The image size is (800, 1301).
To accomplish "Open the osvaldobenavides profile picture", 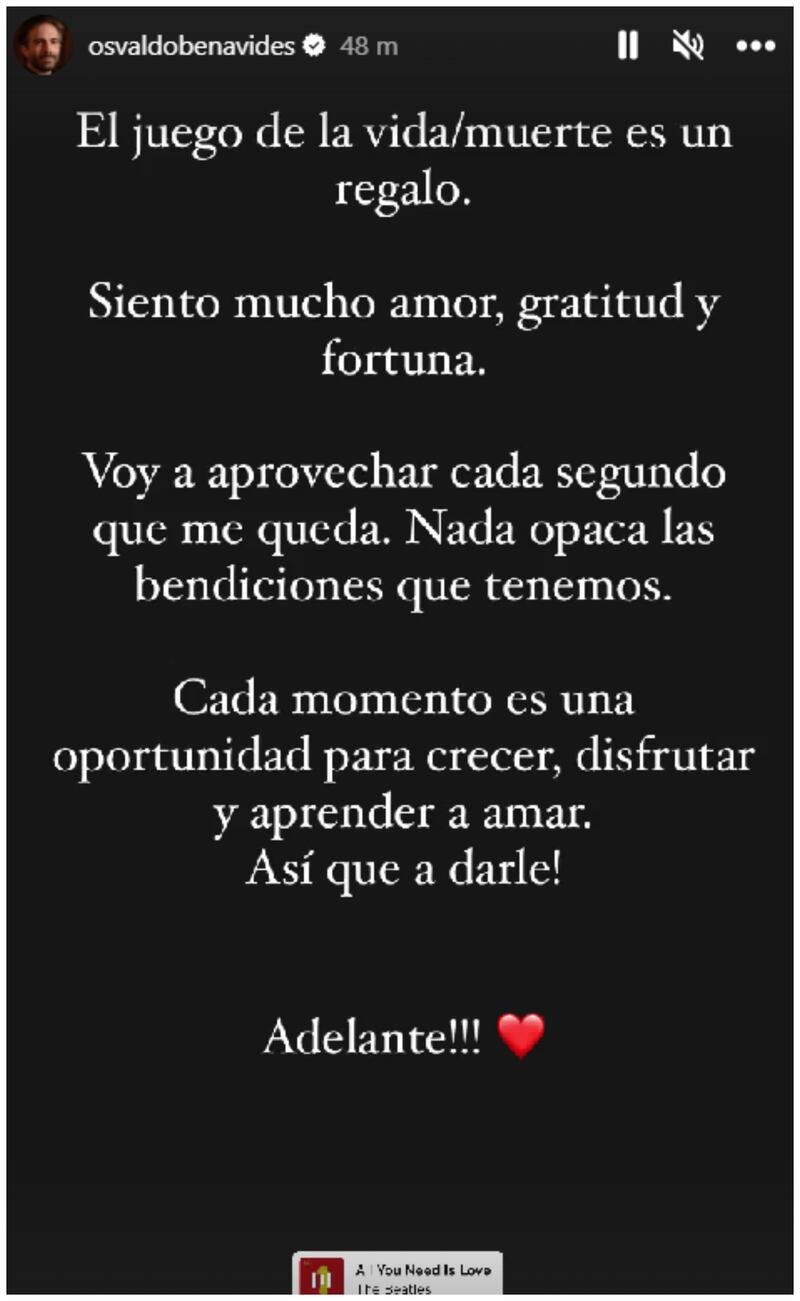I will click(x=42, y=46).
